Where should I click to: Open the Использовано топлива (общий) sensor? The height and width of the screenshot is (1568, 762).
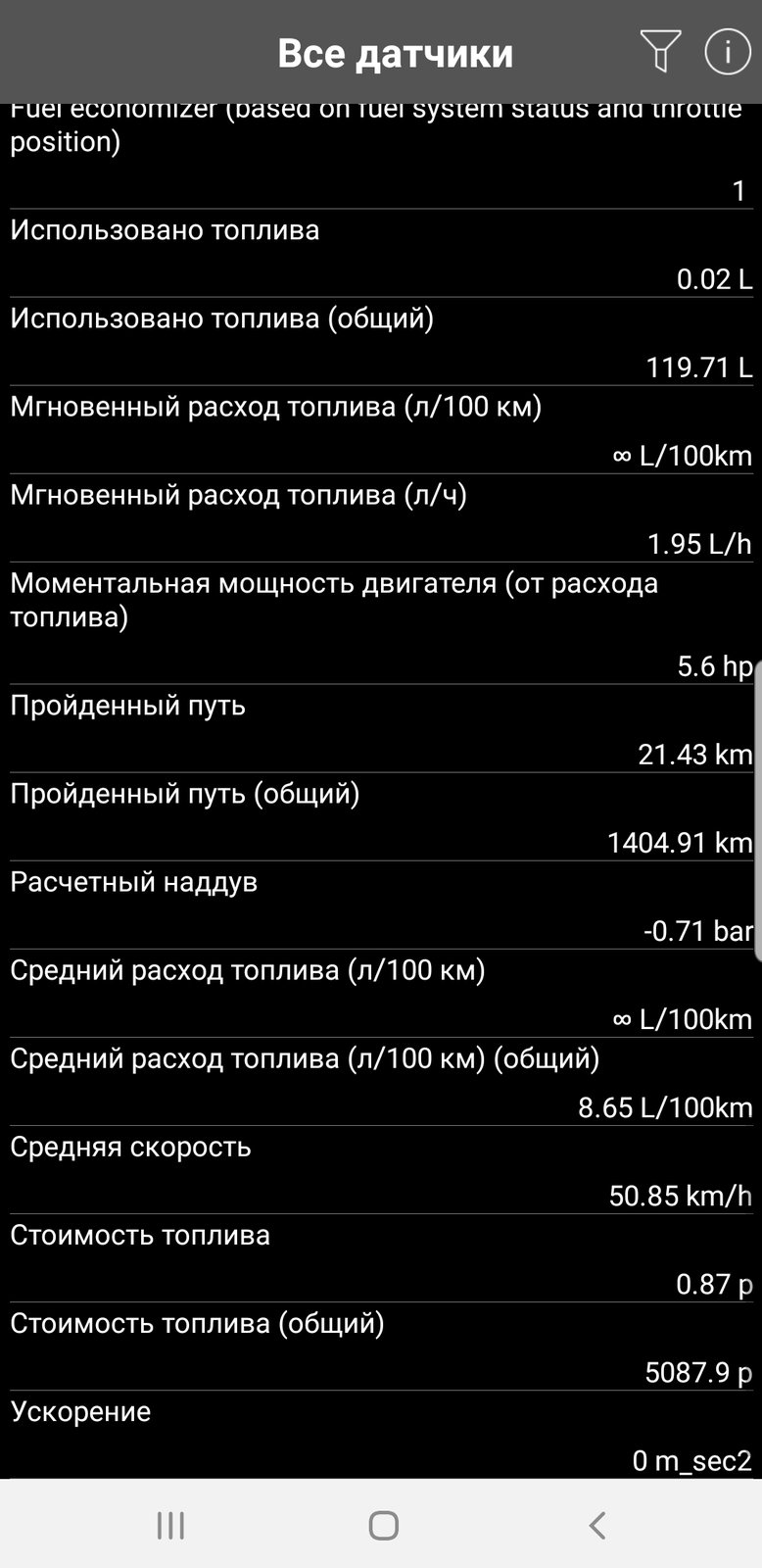(x=381, y=341)
